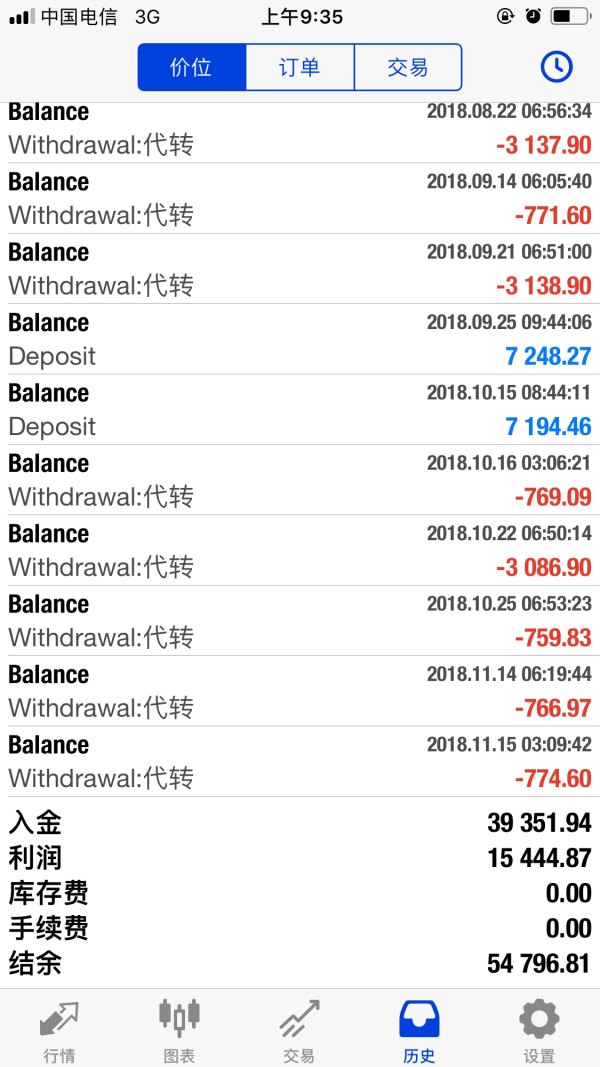
Task: Open the clock icon for history period
Action: [x=556, y=67]
